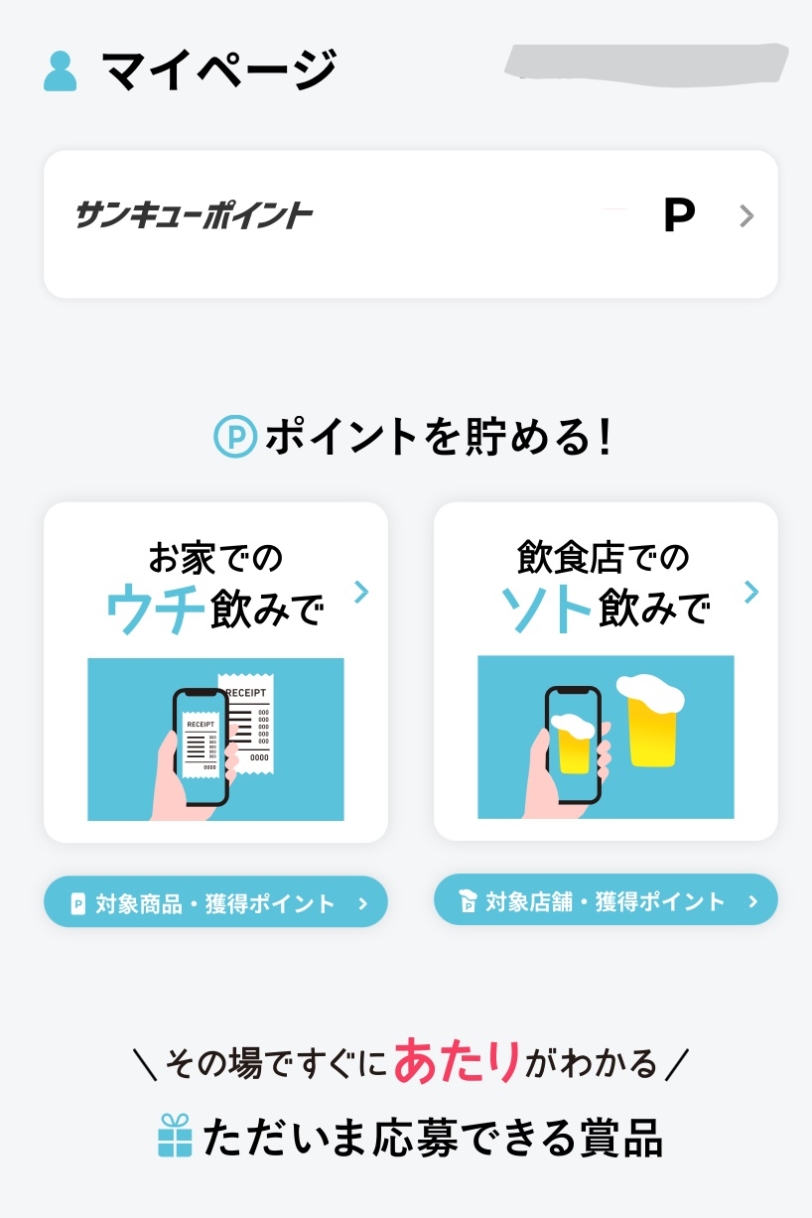Screen dimensions: 812x1218
Task: Tap the 対象商品・獲得ポイント button
Action: (x=216, y=902)
